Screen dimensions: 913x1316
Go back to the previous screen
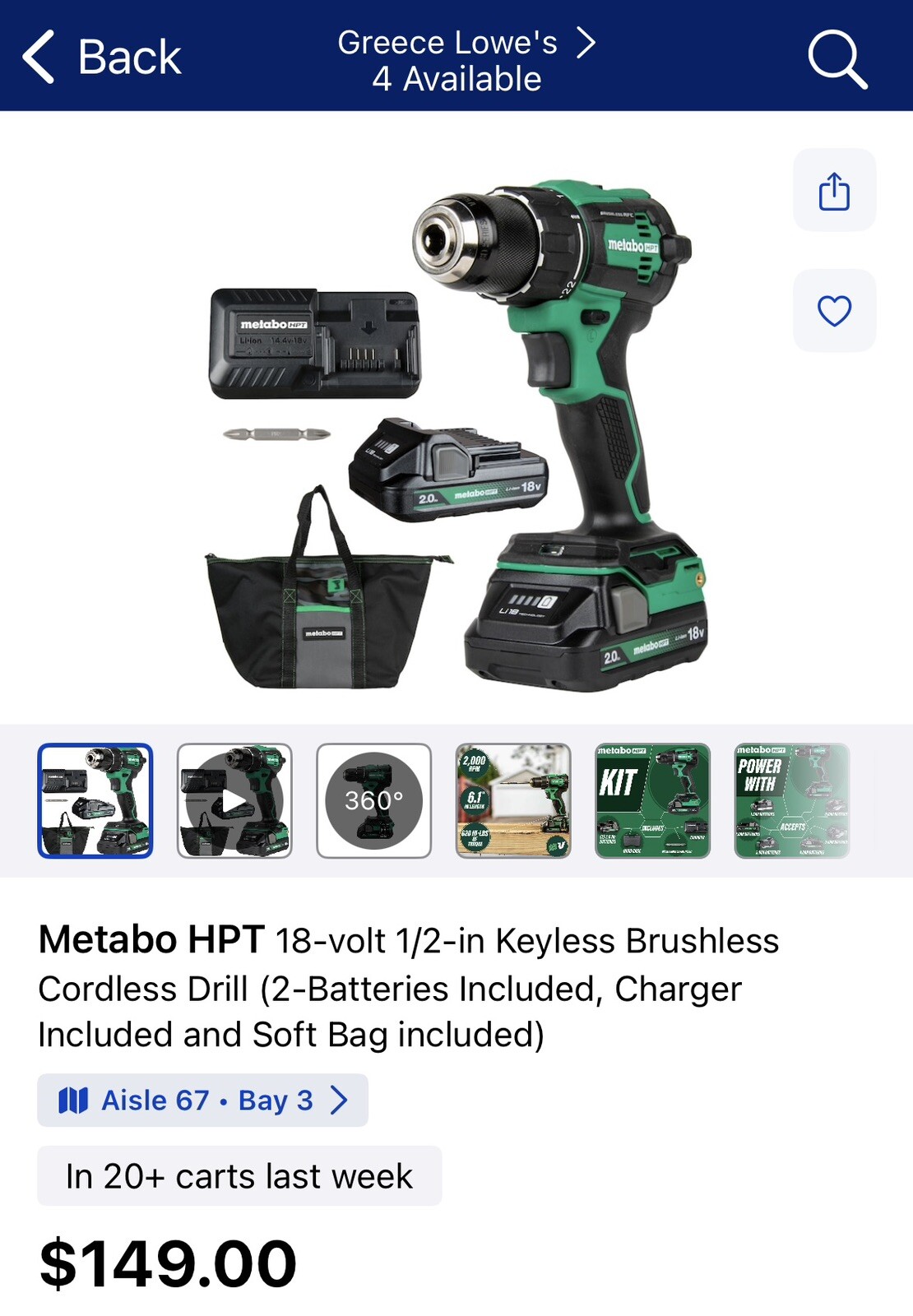(100, 57)
